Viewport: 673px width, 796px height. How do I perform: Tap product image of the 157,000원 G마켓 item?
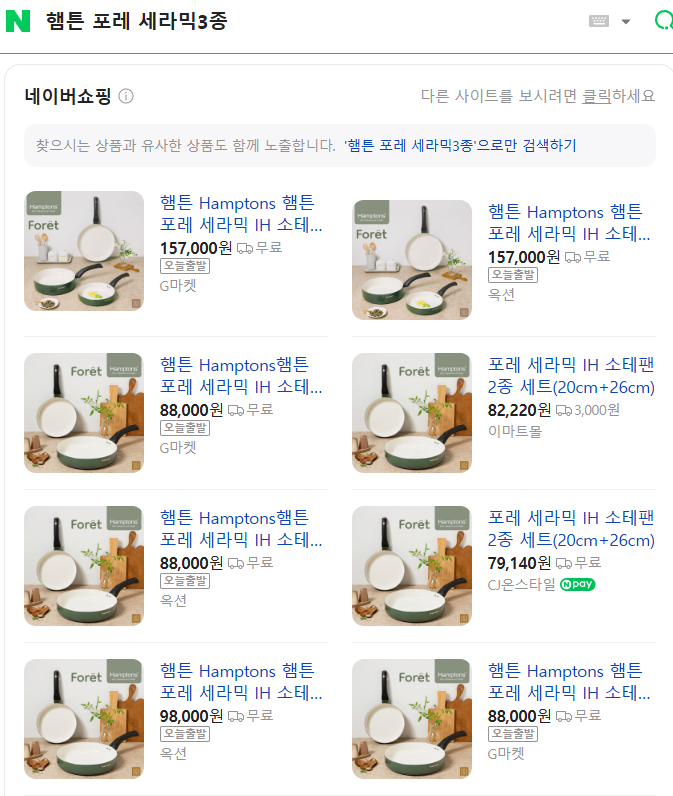[x=84, y=251]
